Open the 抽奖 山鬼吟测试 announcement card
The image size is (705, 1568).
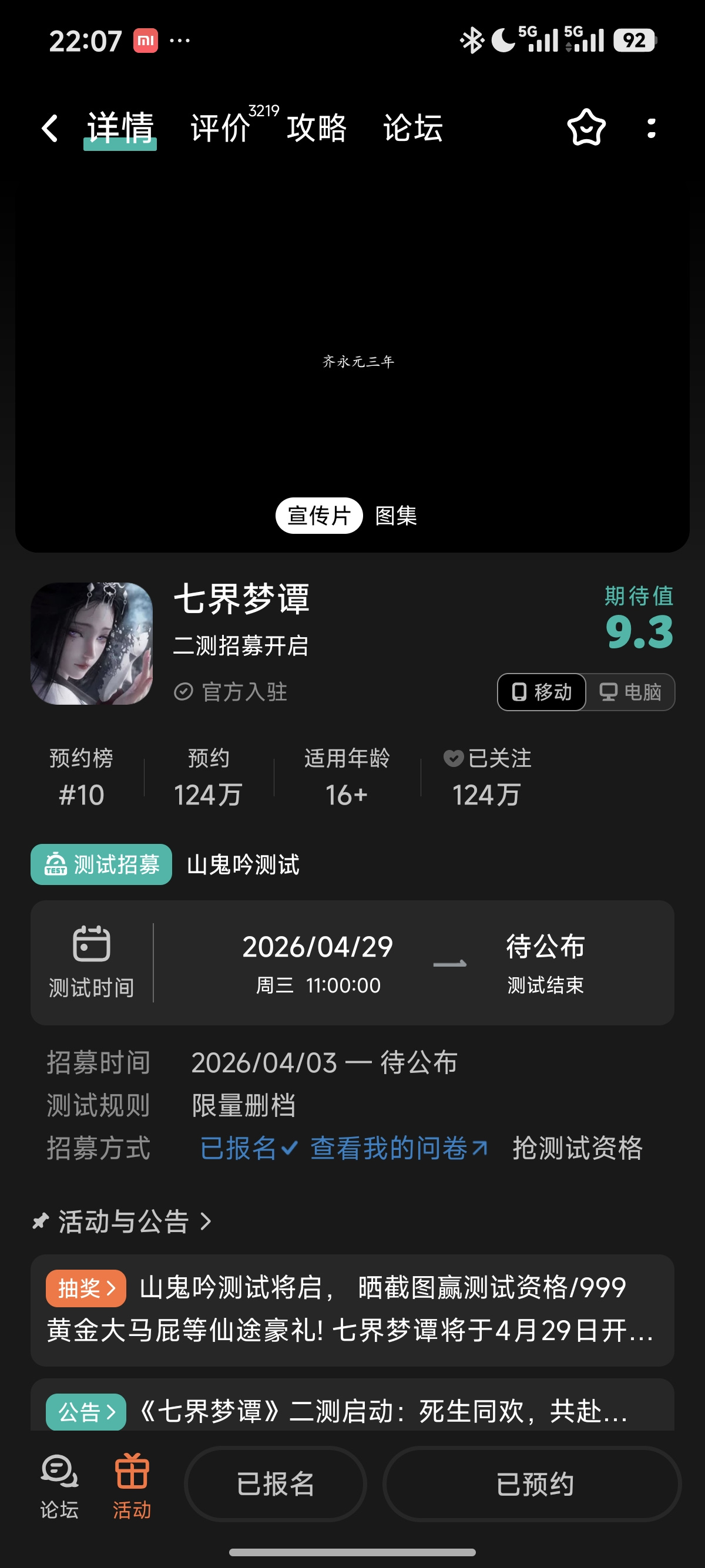(352, 1310)
